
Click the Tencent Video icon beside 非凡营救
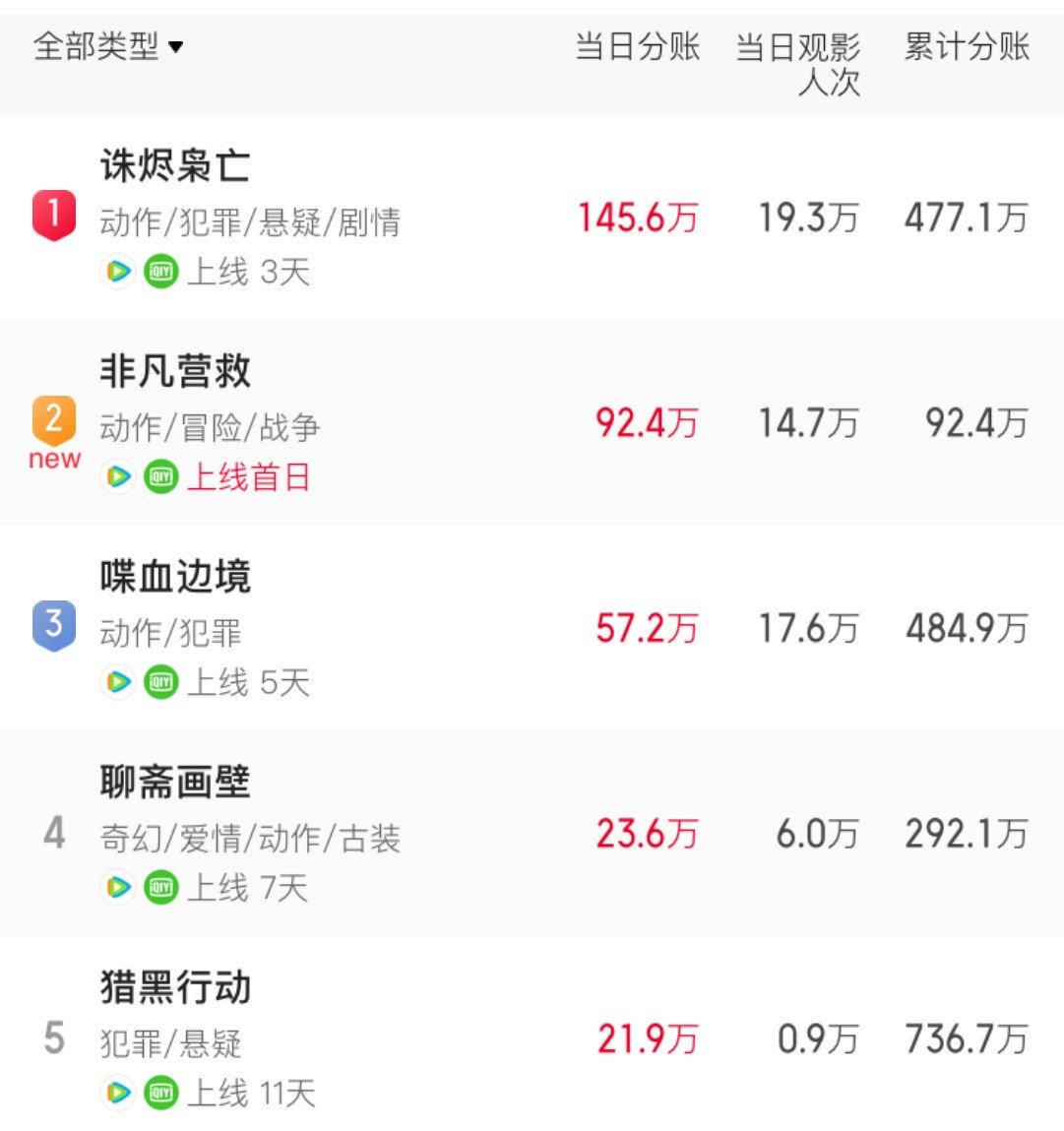117,477
